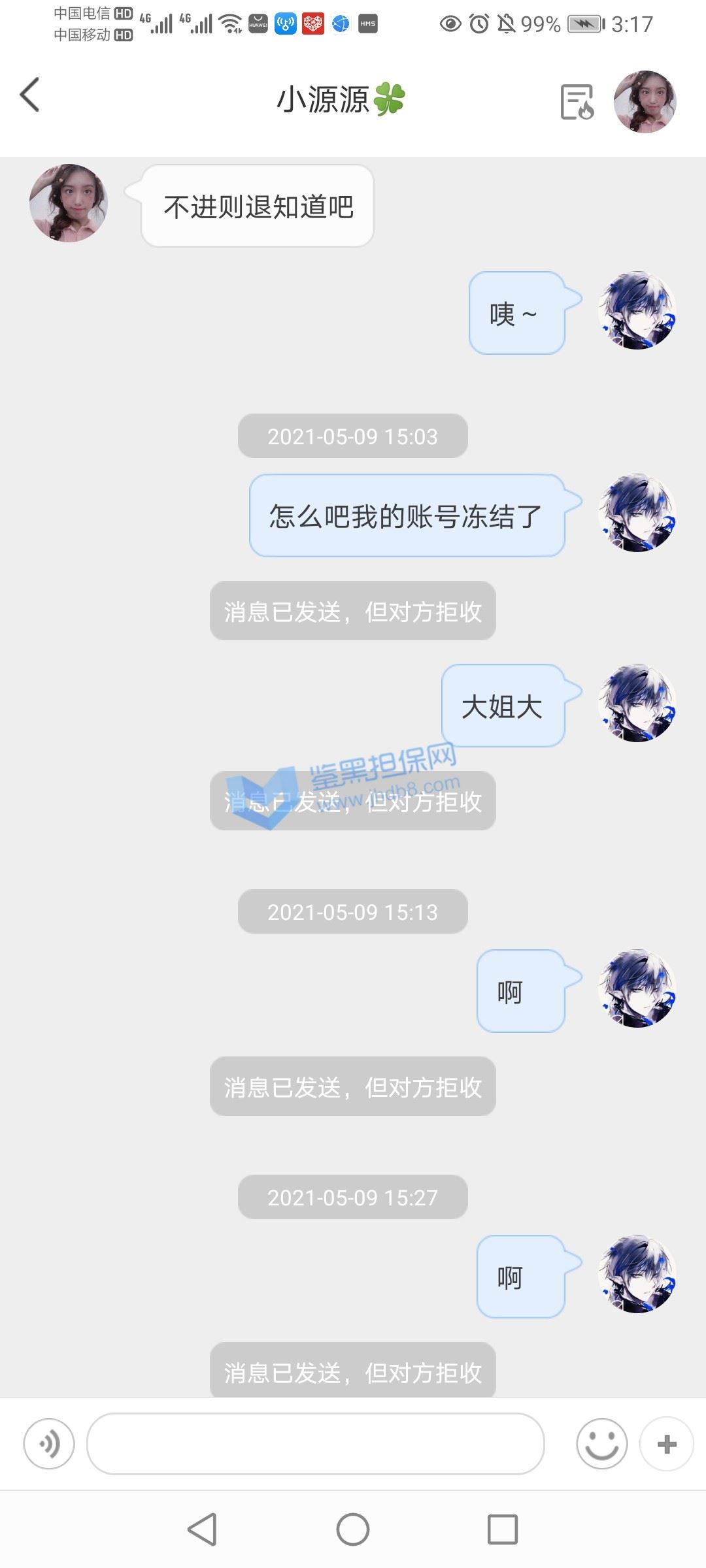706x1568 pixels.
Task: Open the emoji picker
Action: tap(601, 1444)
